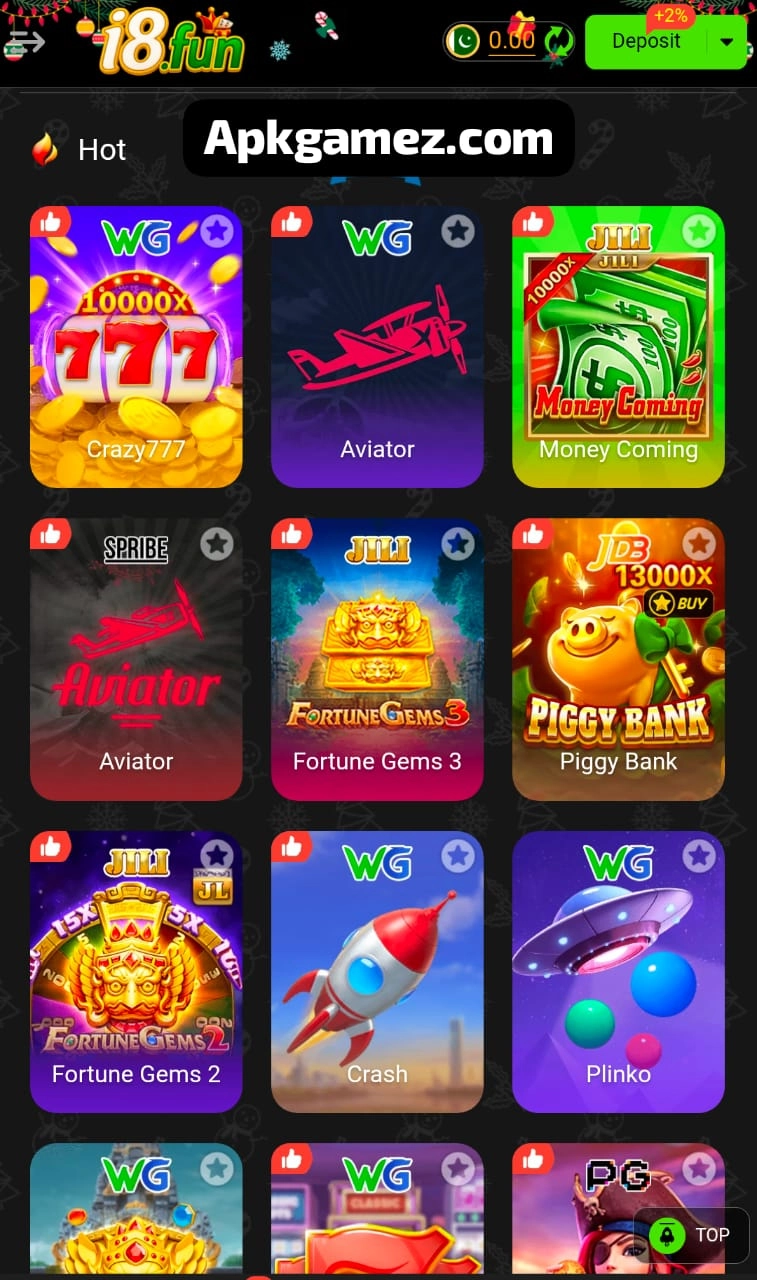
Task: Refresh the wallet balance
Action: pyautogui.click(x=558, y=42)
